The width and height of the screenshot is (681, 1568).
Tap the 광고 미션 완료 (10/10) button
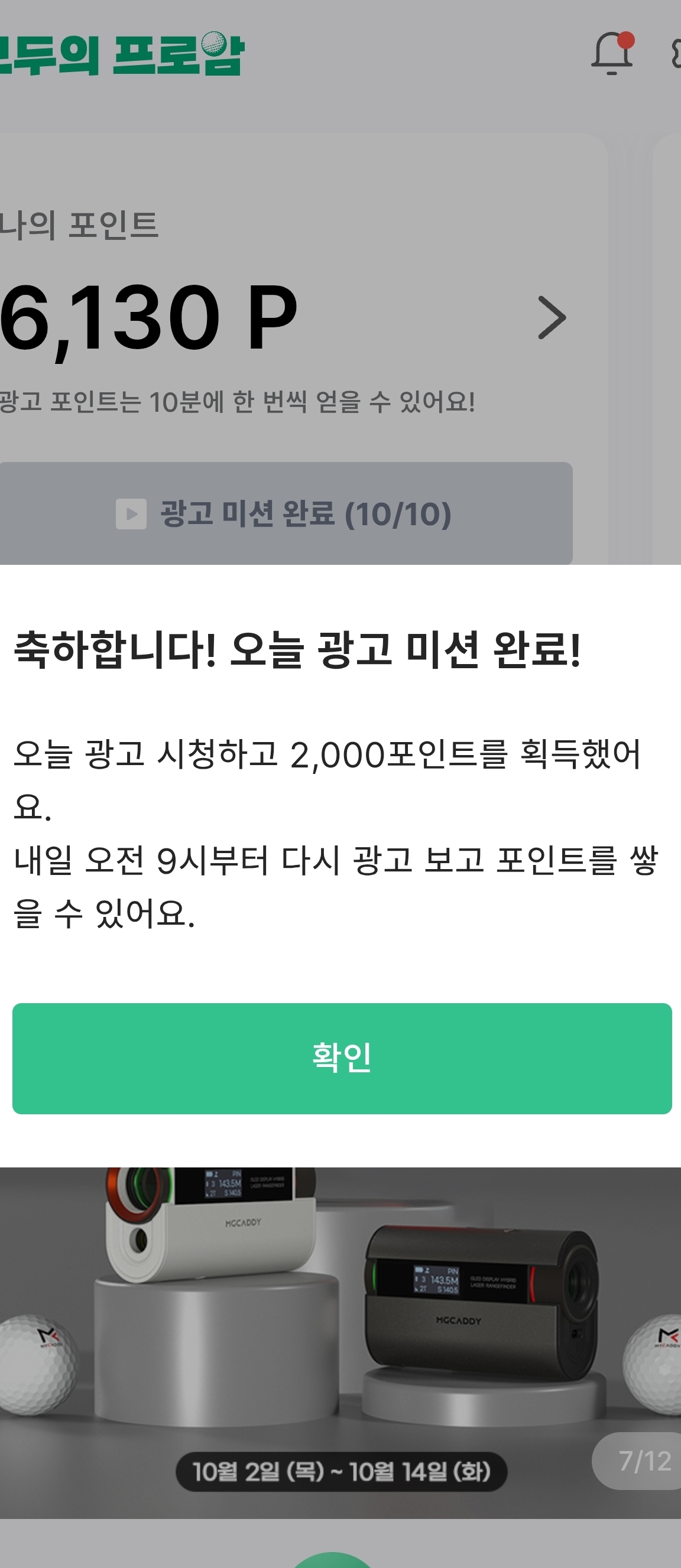coord(285,514)
